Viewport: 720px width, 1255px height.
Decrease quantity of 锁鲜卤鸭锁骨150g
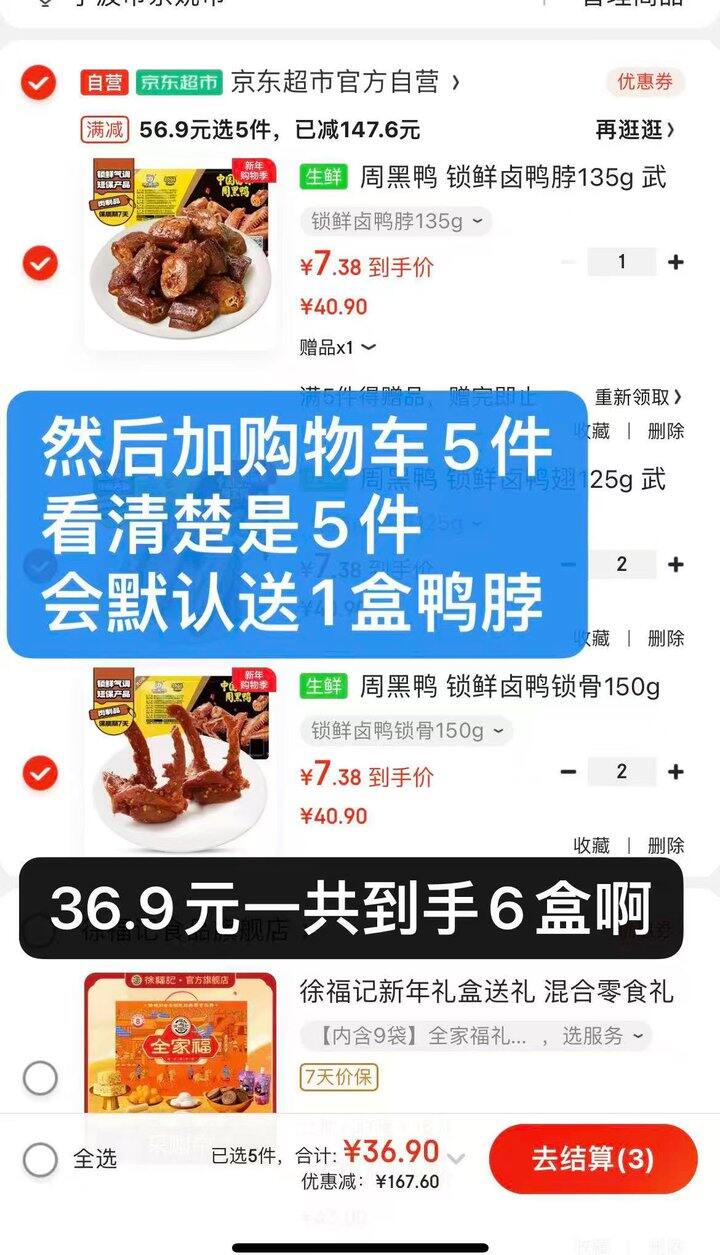(568, 772)
